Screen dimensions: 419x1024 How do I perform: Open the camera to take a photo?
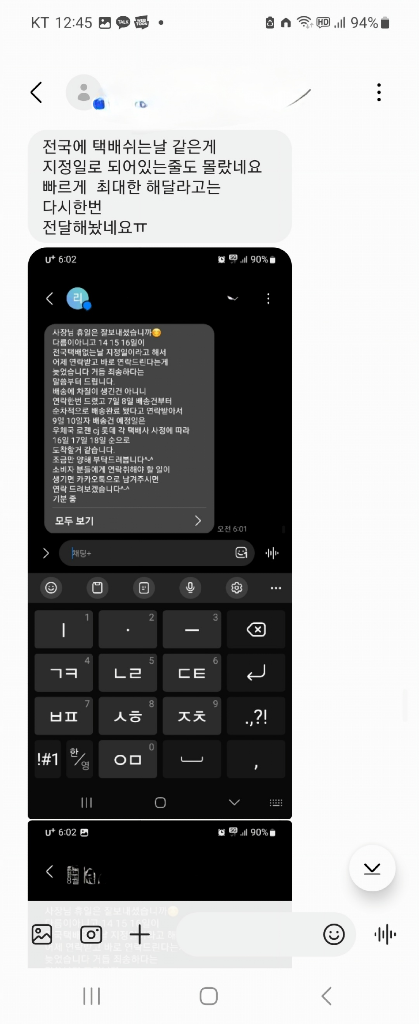pos(91,935)
